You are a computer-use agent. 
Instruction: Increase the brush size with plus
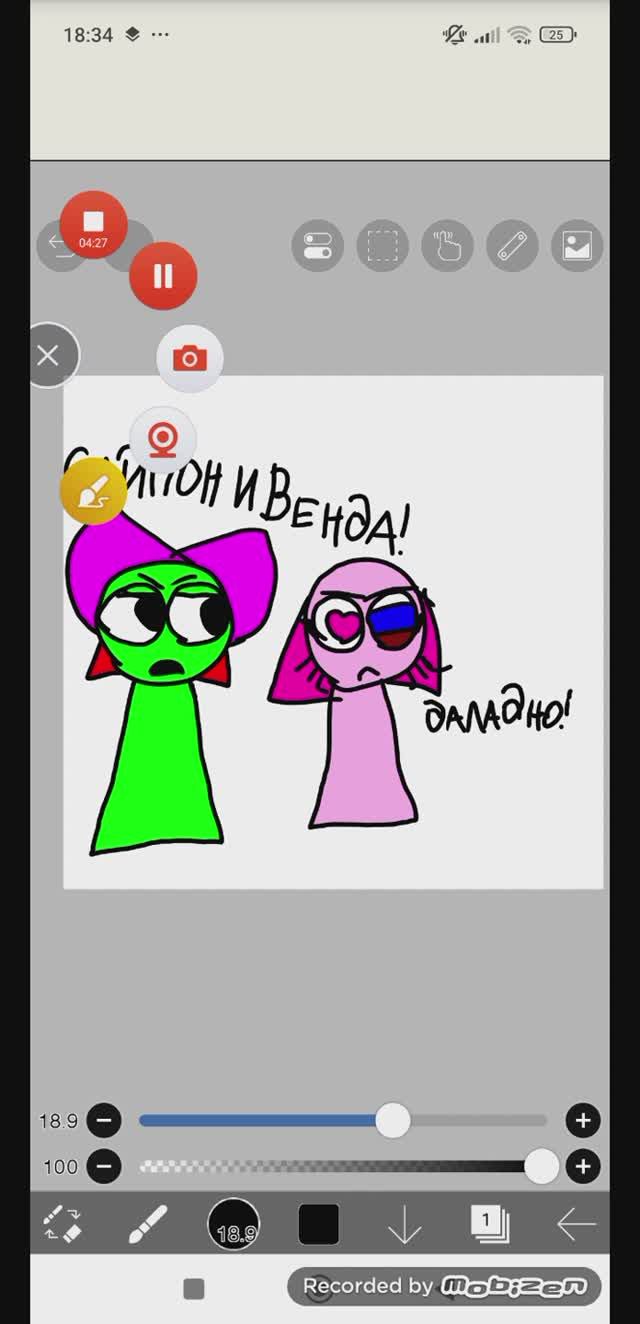coord(583,1120)
